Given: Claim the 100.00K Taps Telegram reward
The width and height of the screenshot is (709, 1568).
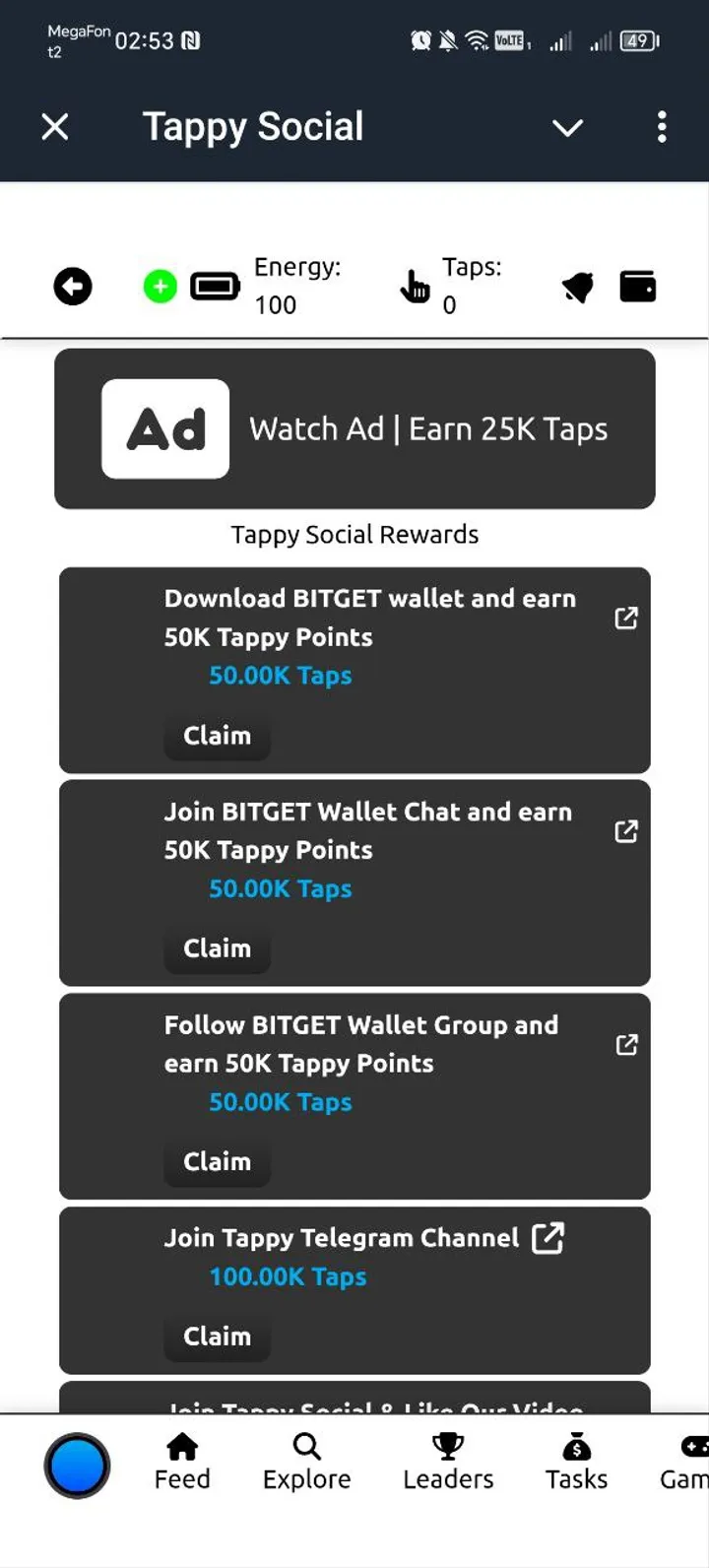Looking at the screenshot, I should click(x=217, y=1337).
